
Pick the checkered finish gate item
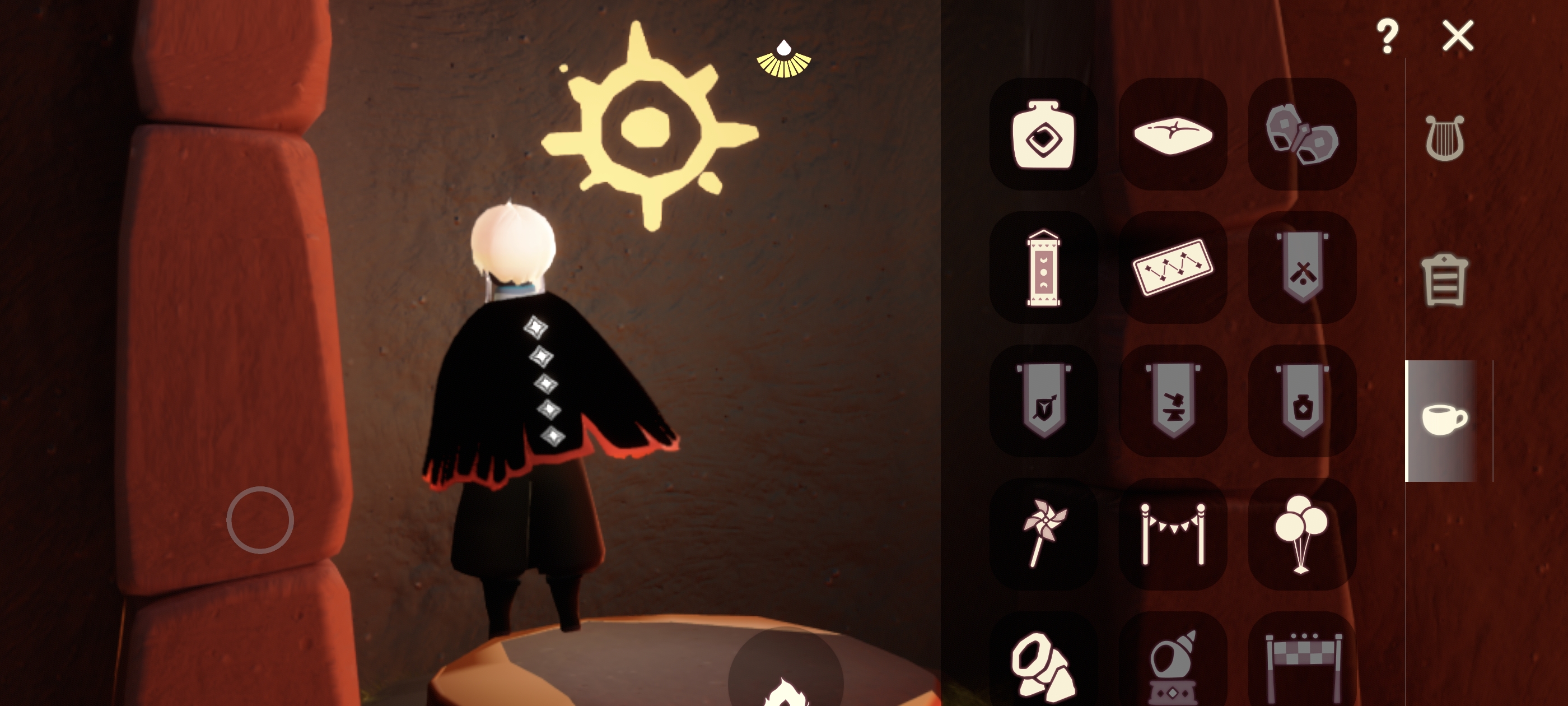1302,665
